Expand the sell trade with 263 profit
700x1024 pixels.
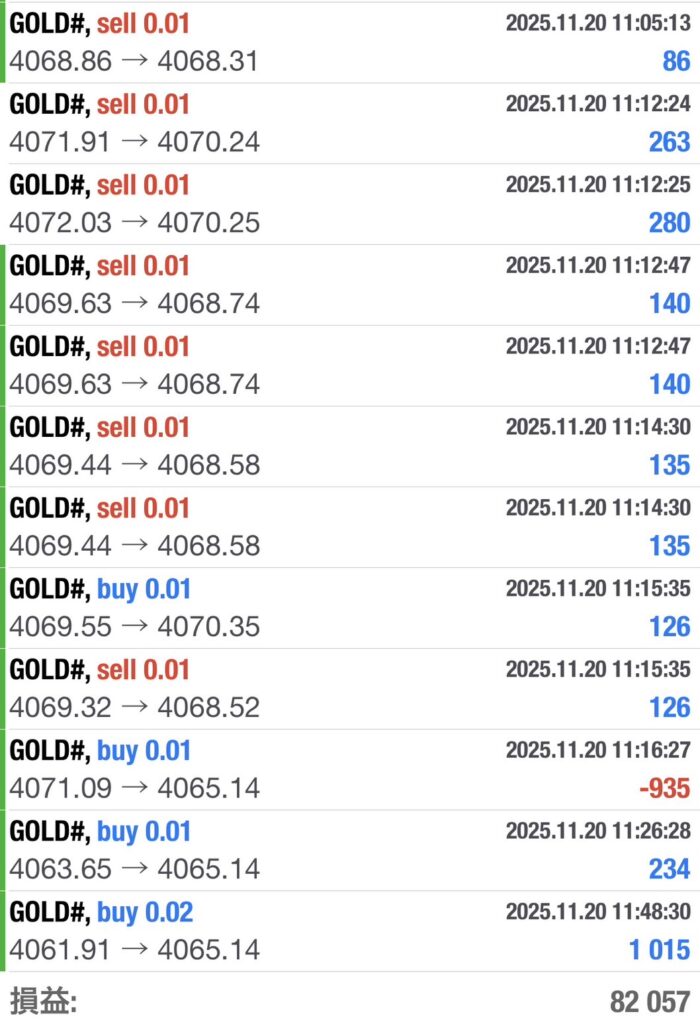pos(350,123)
